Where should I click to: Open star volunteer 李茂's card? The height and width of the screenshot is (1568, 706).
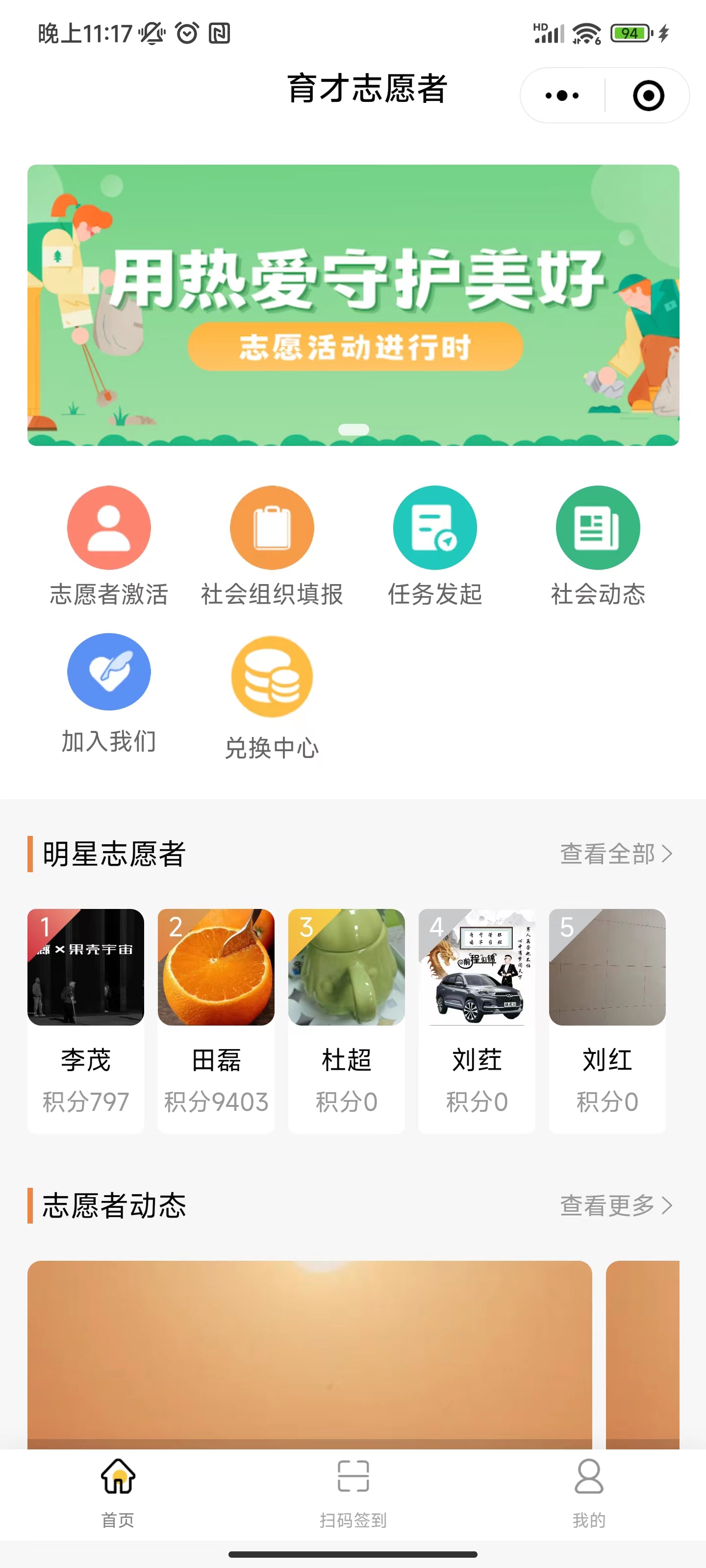[x=86, y=1020]
